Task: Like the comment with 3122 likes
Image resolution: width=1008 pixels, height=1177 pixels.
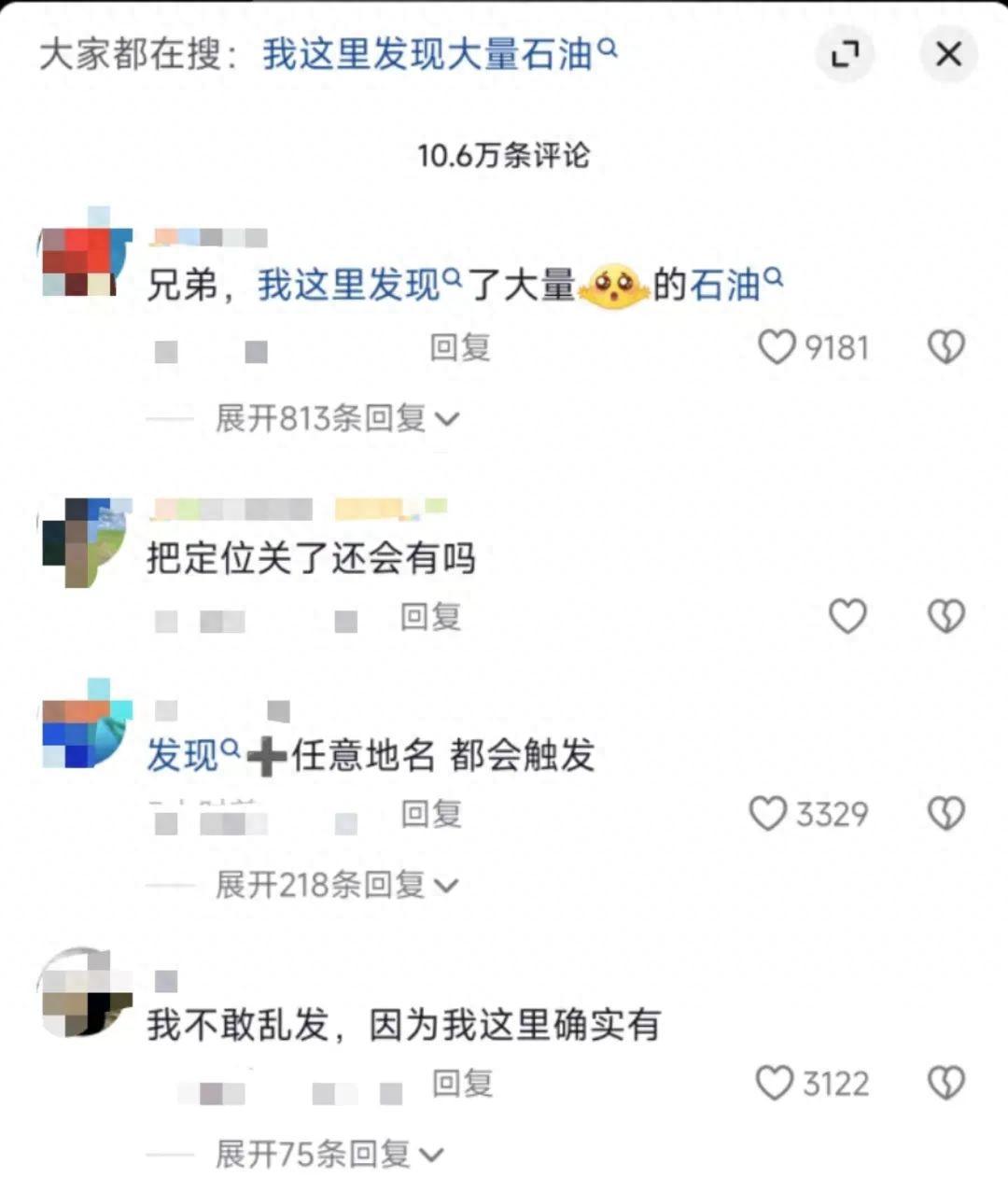Action: tap(774, 1084)
